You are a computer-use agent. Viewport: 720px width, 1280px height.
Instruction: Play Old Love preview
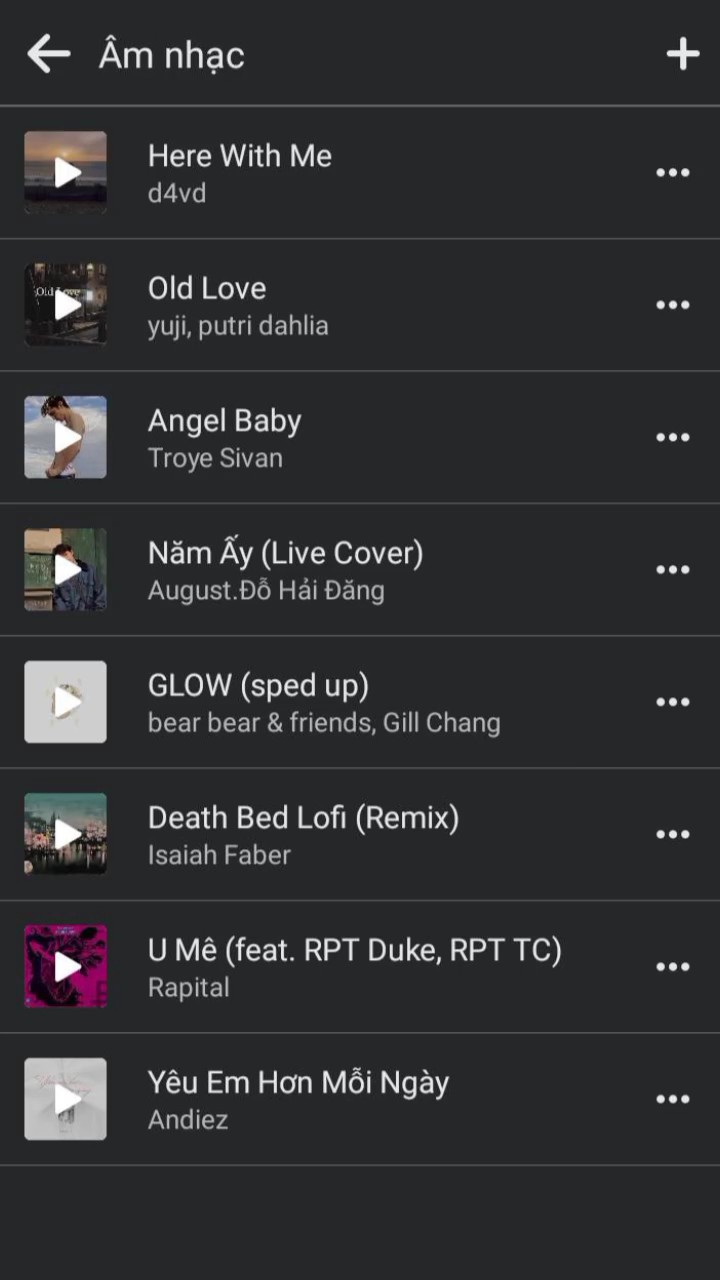click(66, 305)
